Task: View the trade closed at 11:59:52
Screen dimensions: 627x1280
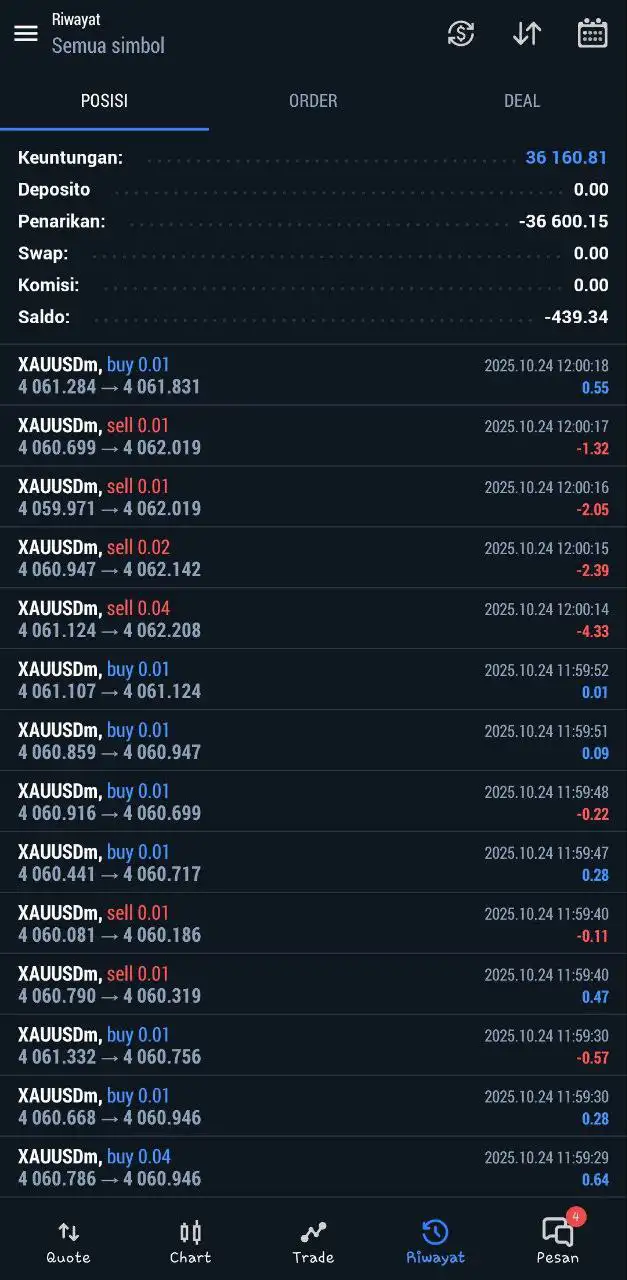Action: click(x=313, y=680)
